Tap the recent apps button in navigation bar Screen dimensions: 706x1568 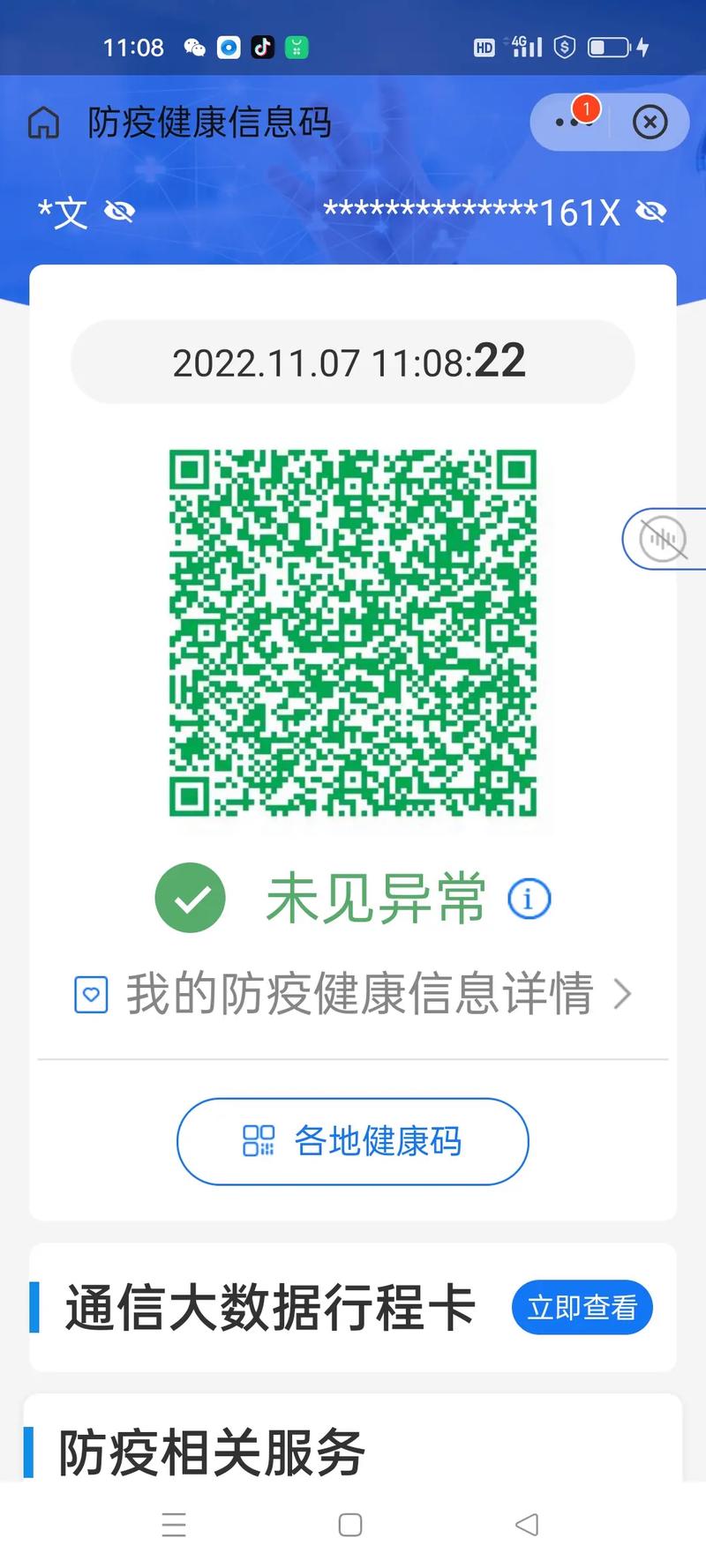(175, 1525)
